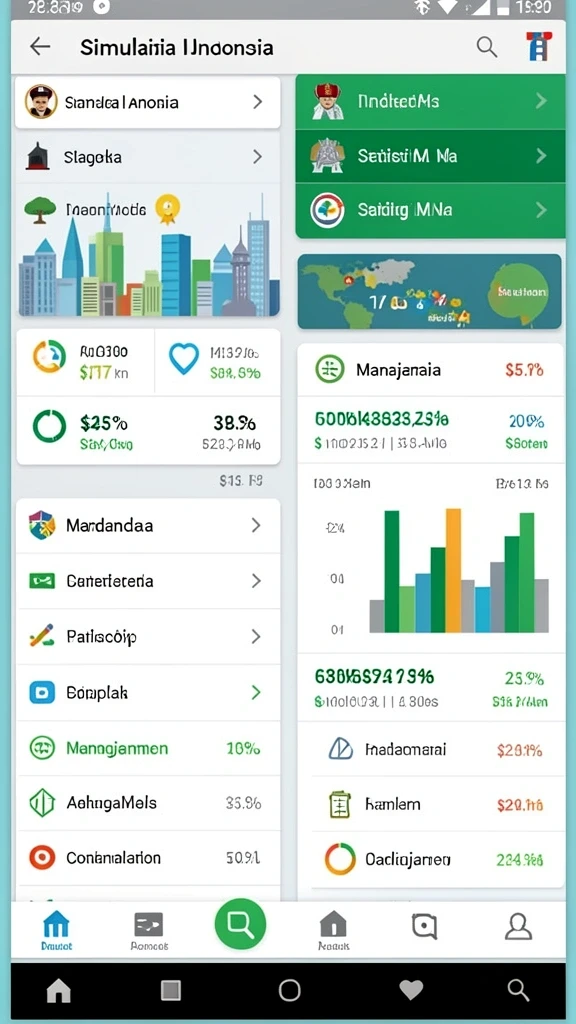
Task: Open the Mardandaa row
Action: [x=148, y=526]
